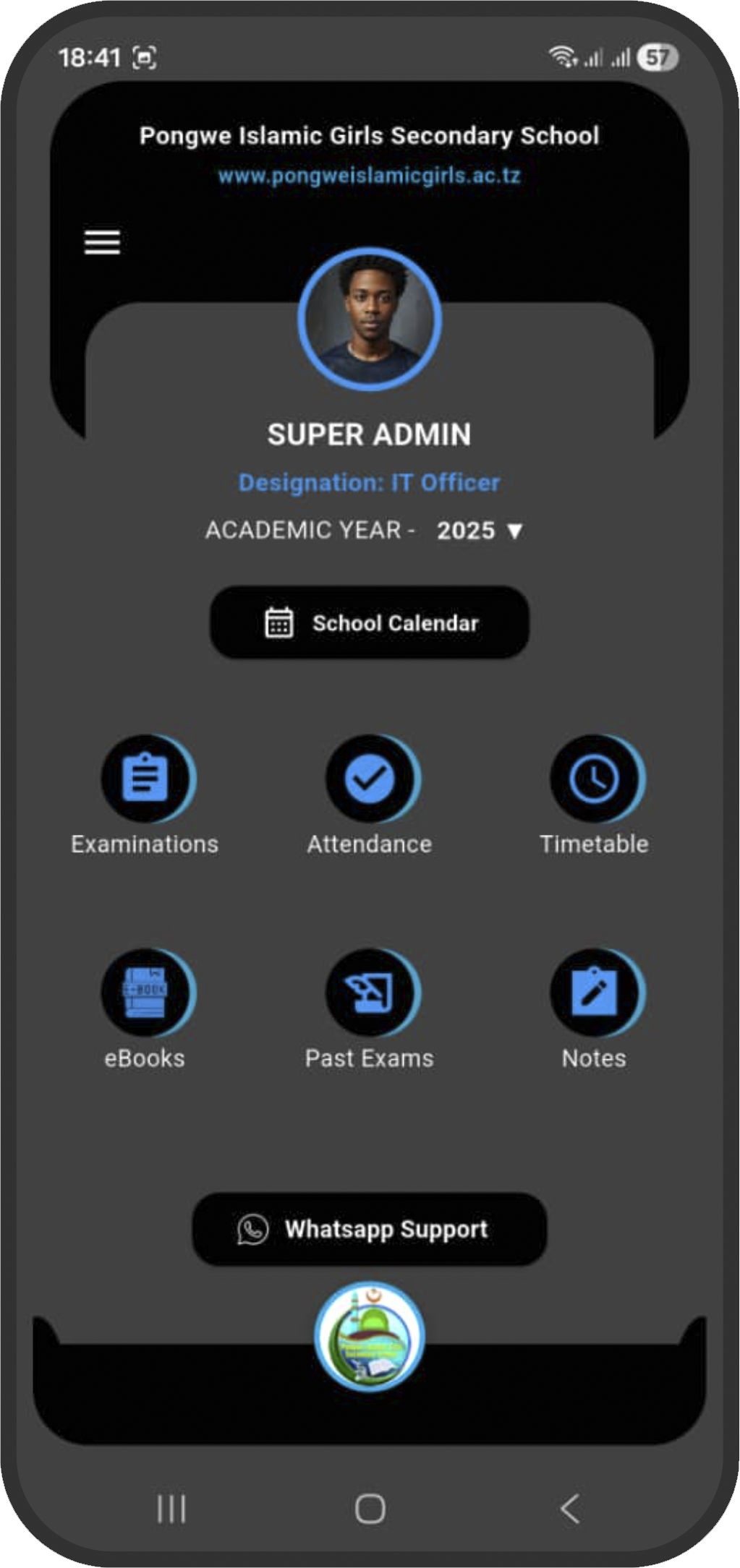The image size is (740, 1568).
Task: Open the School Calendar
Action: (x=370, y=622)
